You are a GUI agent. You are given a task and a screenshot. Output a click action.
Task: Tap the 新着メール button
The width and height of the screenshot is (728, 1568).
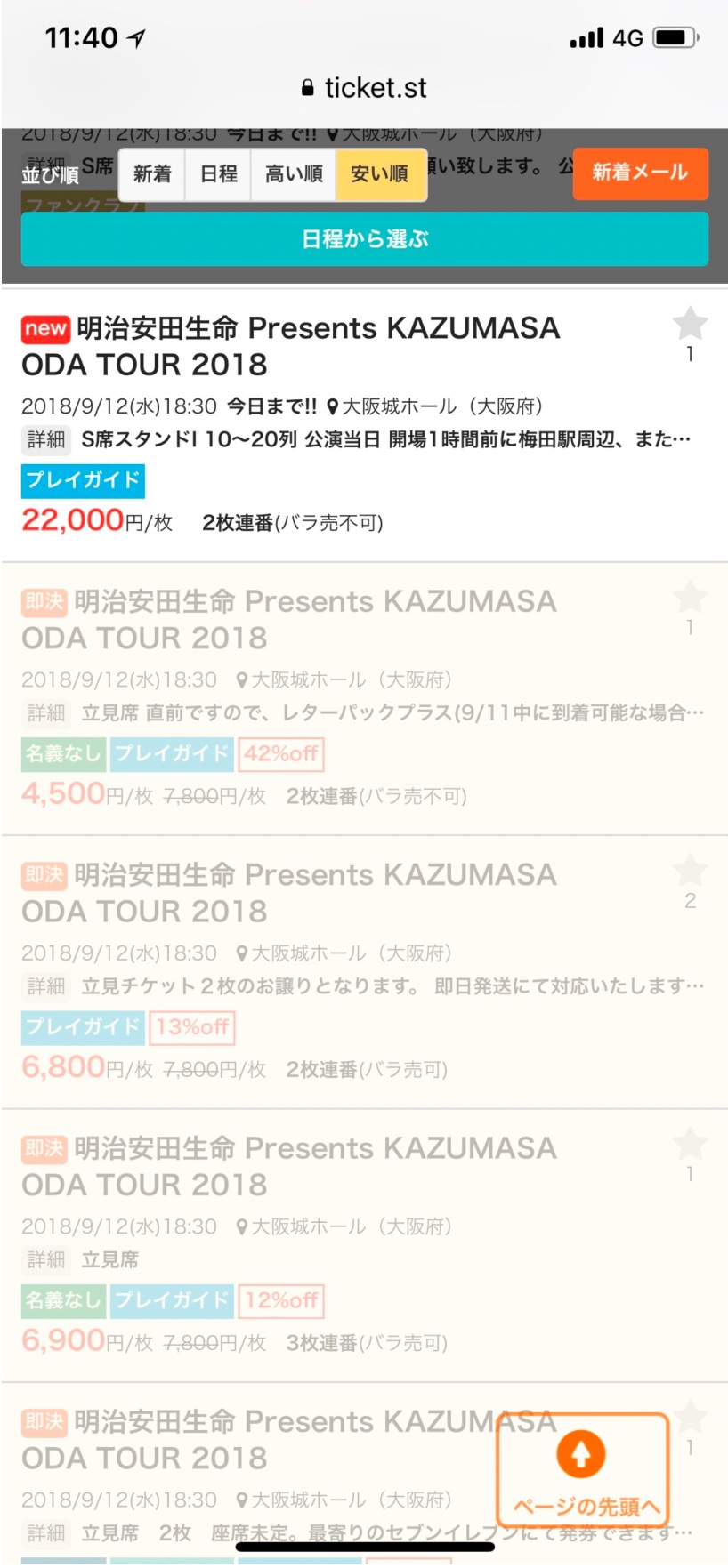[x=640, y=173]
